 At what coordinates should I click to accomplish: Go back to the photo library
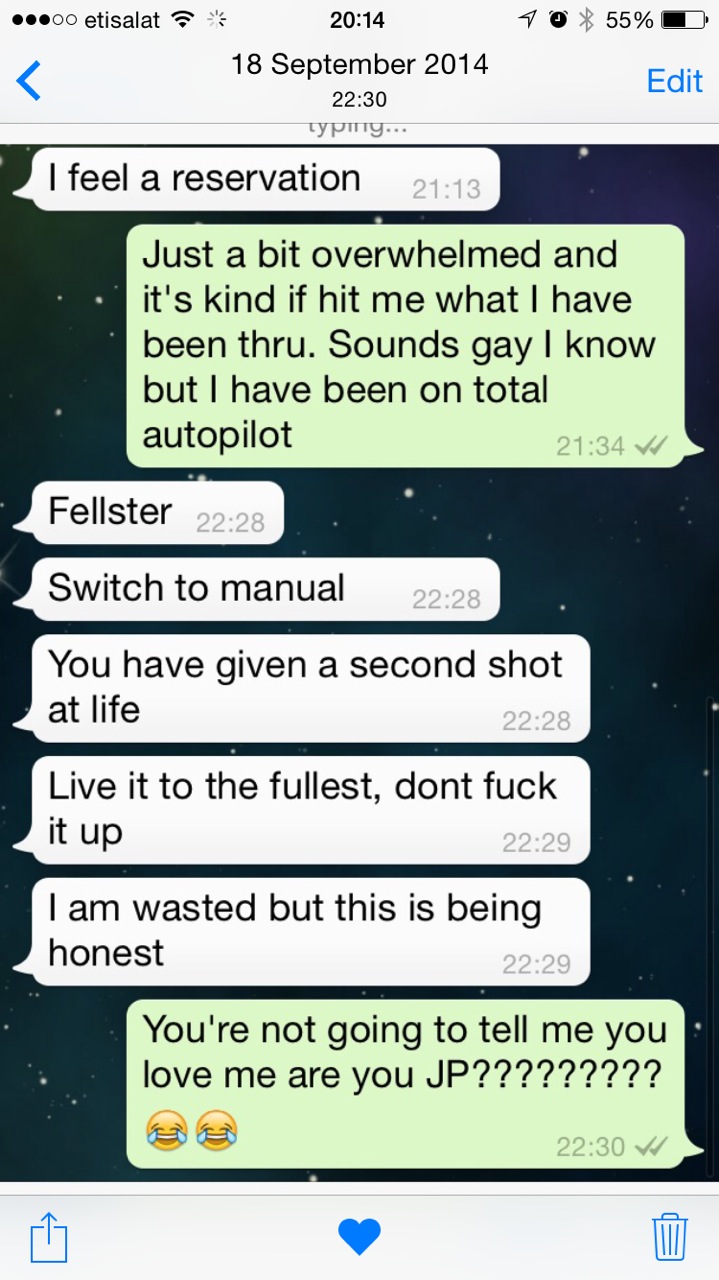click(30, 80)
